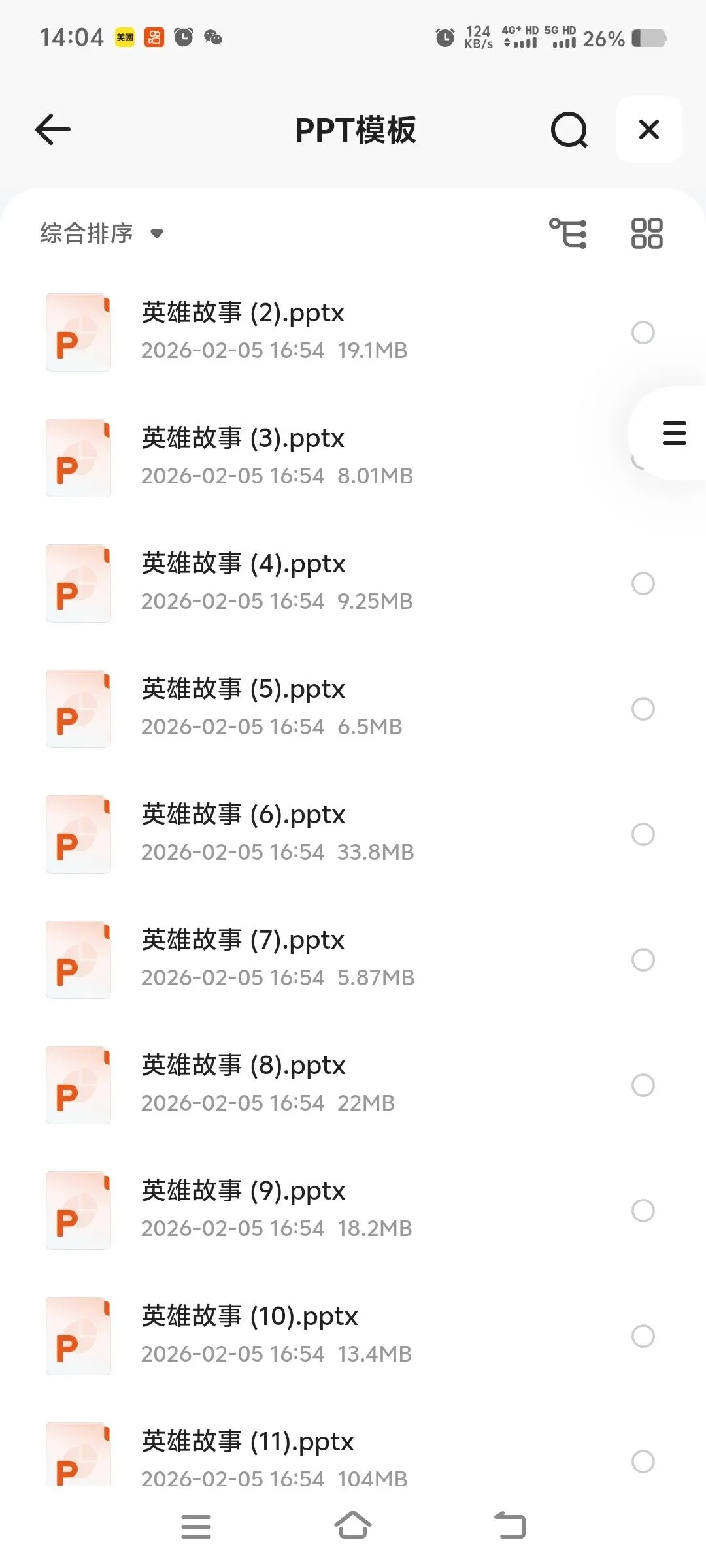Select the circle beside 英雄故事 (8).pptx
Viewport: 706px width, 1568px height.
(643, 1085)
